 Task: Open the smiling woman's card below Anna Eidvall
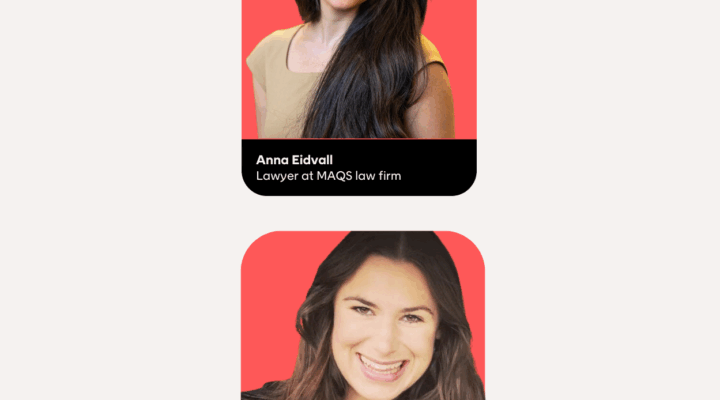pos(362,320)
